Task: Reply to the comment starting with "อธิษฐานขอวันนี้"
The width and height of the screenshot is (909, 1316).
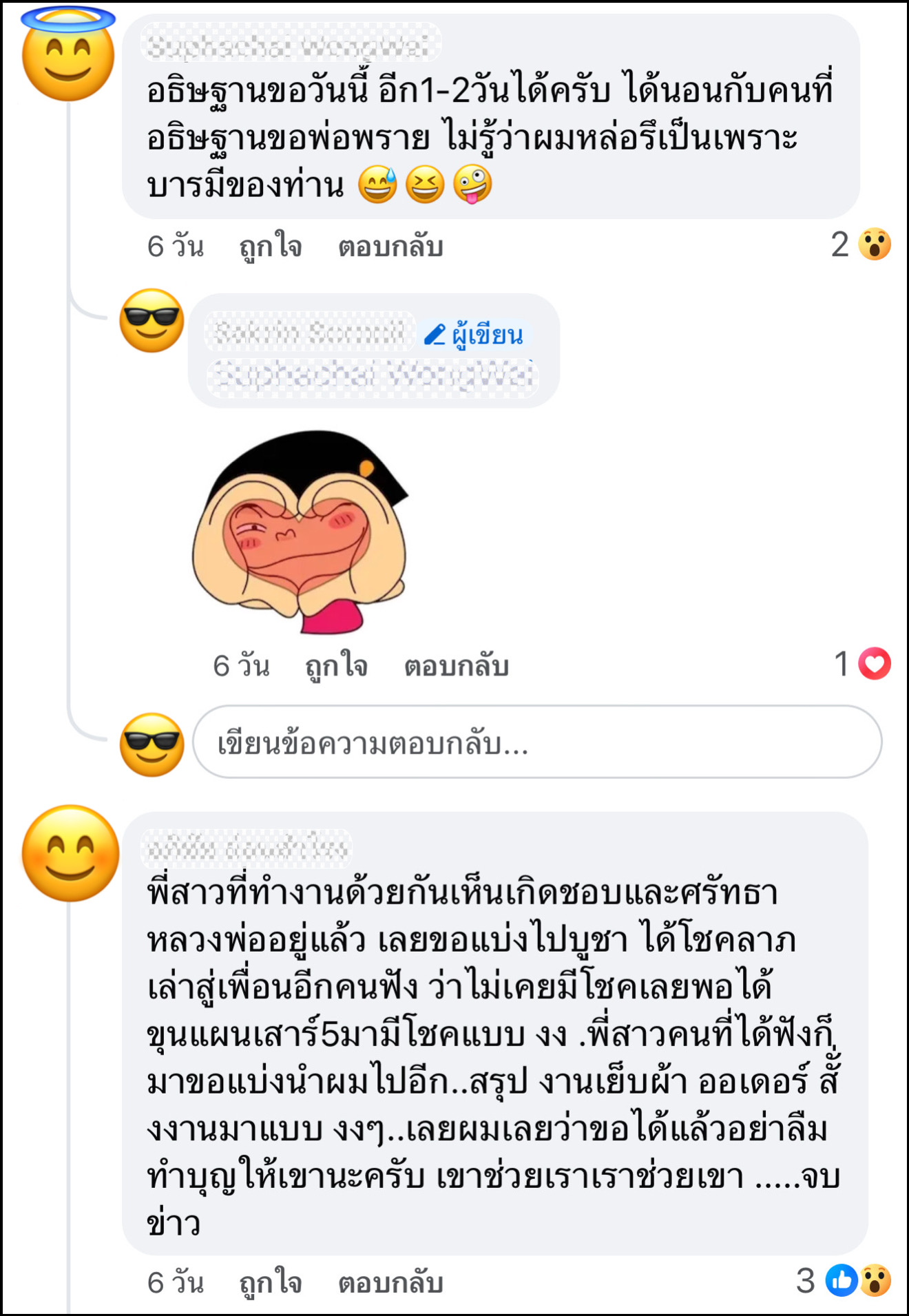Action: pos(390,246)
